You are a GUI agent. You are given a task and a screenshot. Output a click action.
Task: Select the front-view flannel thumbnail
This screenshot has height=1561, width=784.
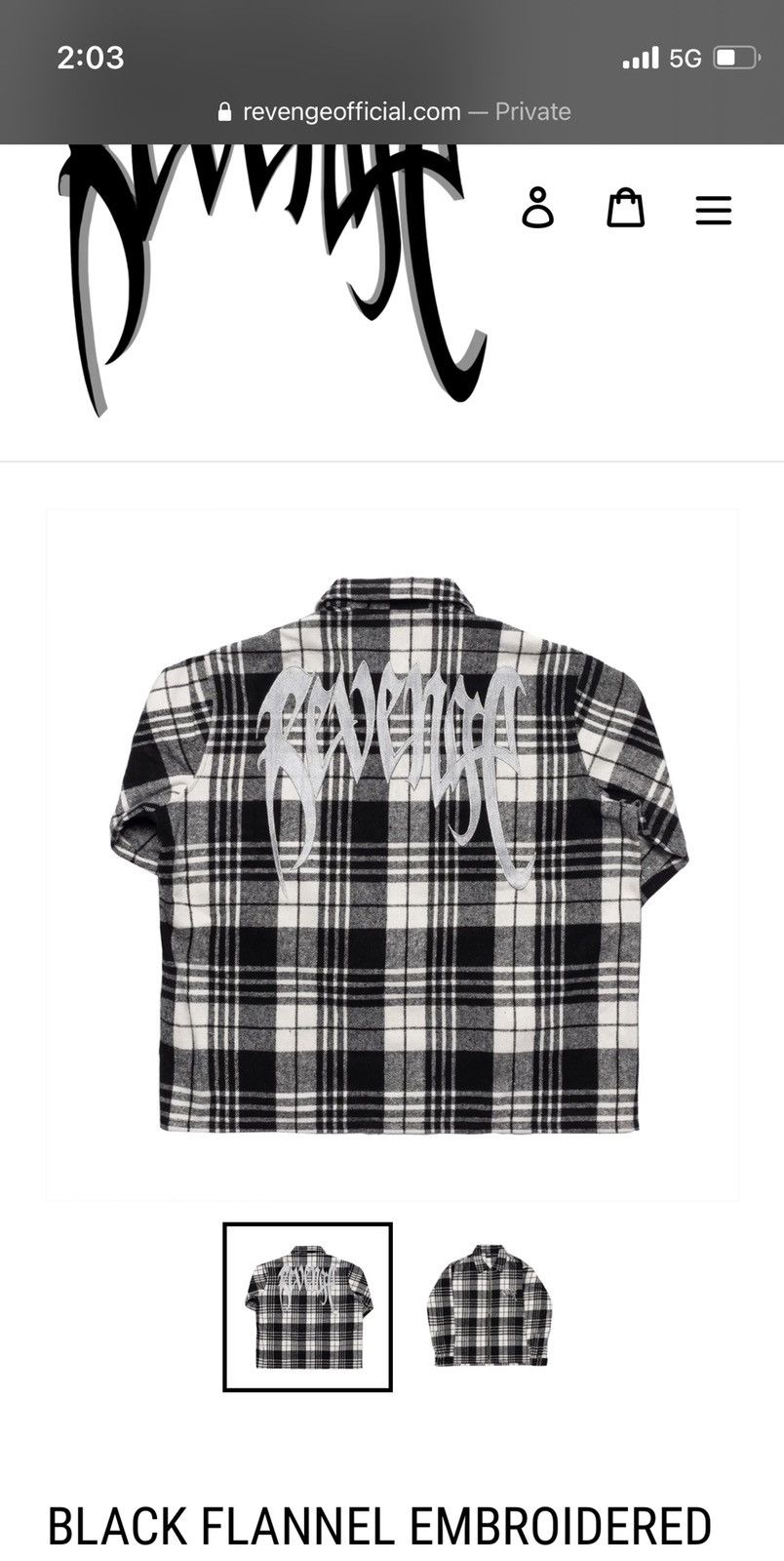[490, 1306]
